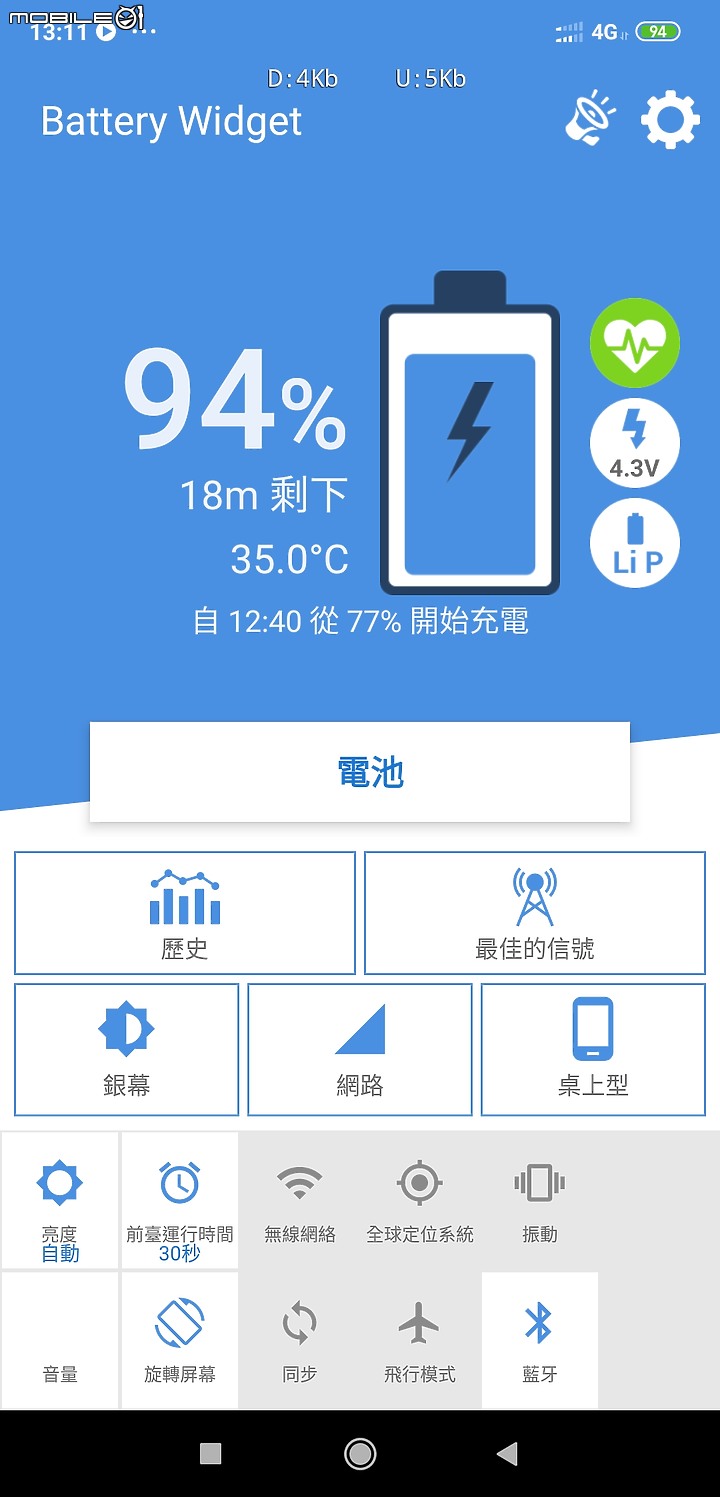
Task: Toggle 無線網絡 Wi-Fi
Action: click(x=300, y=1201)
